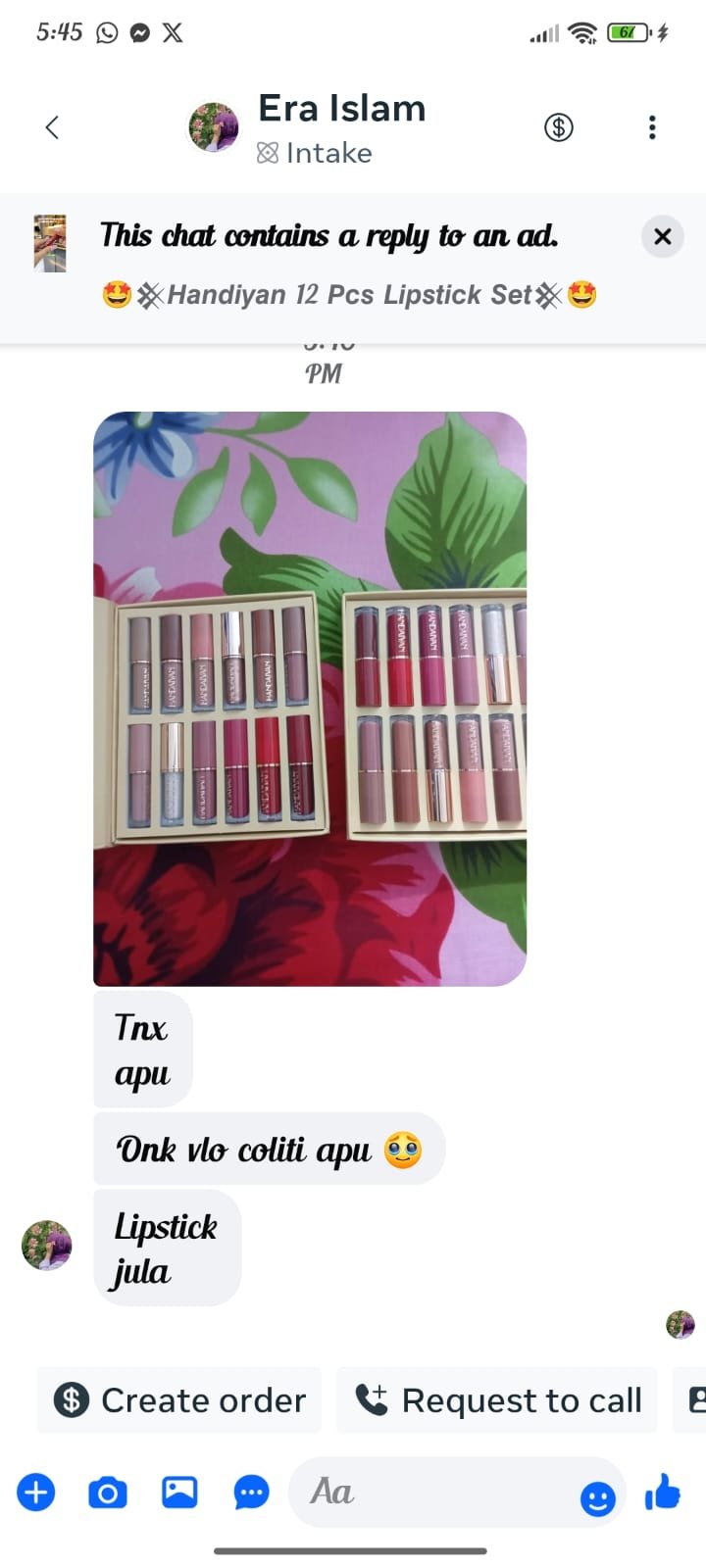Send a thumbs-up like
This screenshot has height=1568, width=706.
point(663,1493)
